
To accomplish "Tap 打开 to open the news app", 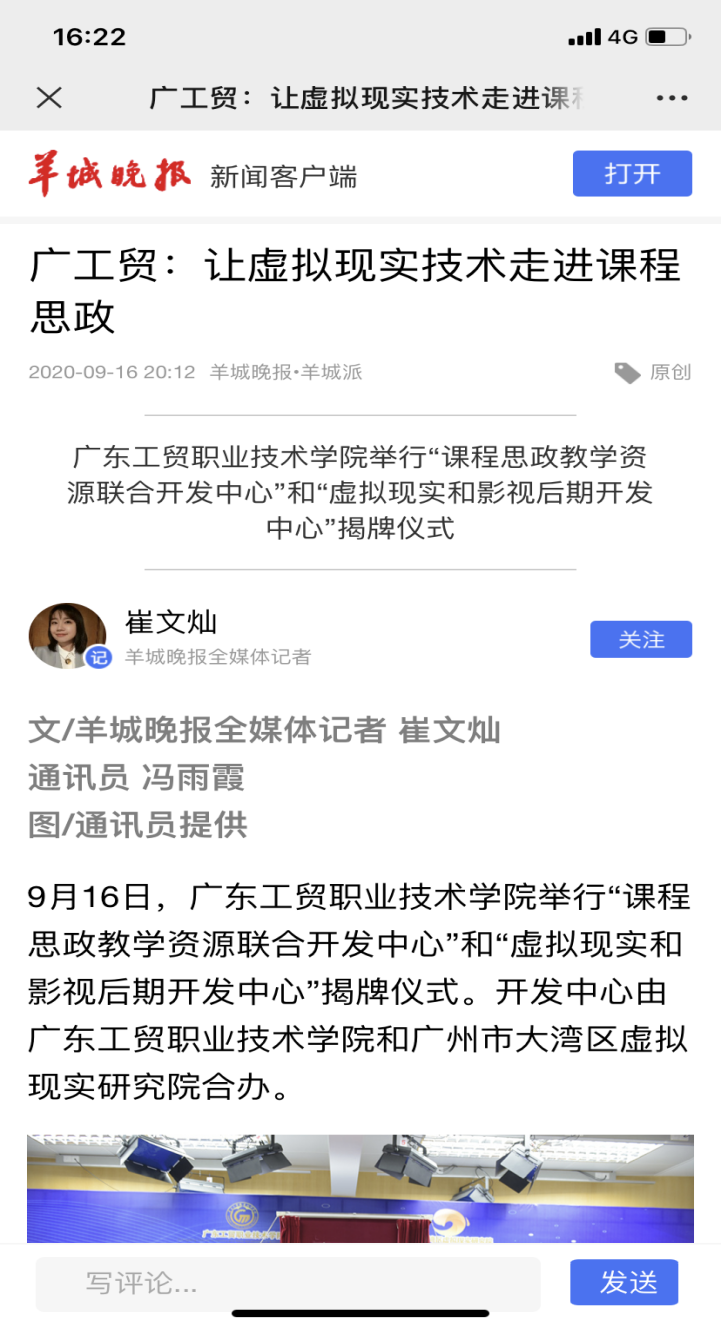I will point(632,174).
